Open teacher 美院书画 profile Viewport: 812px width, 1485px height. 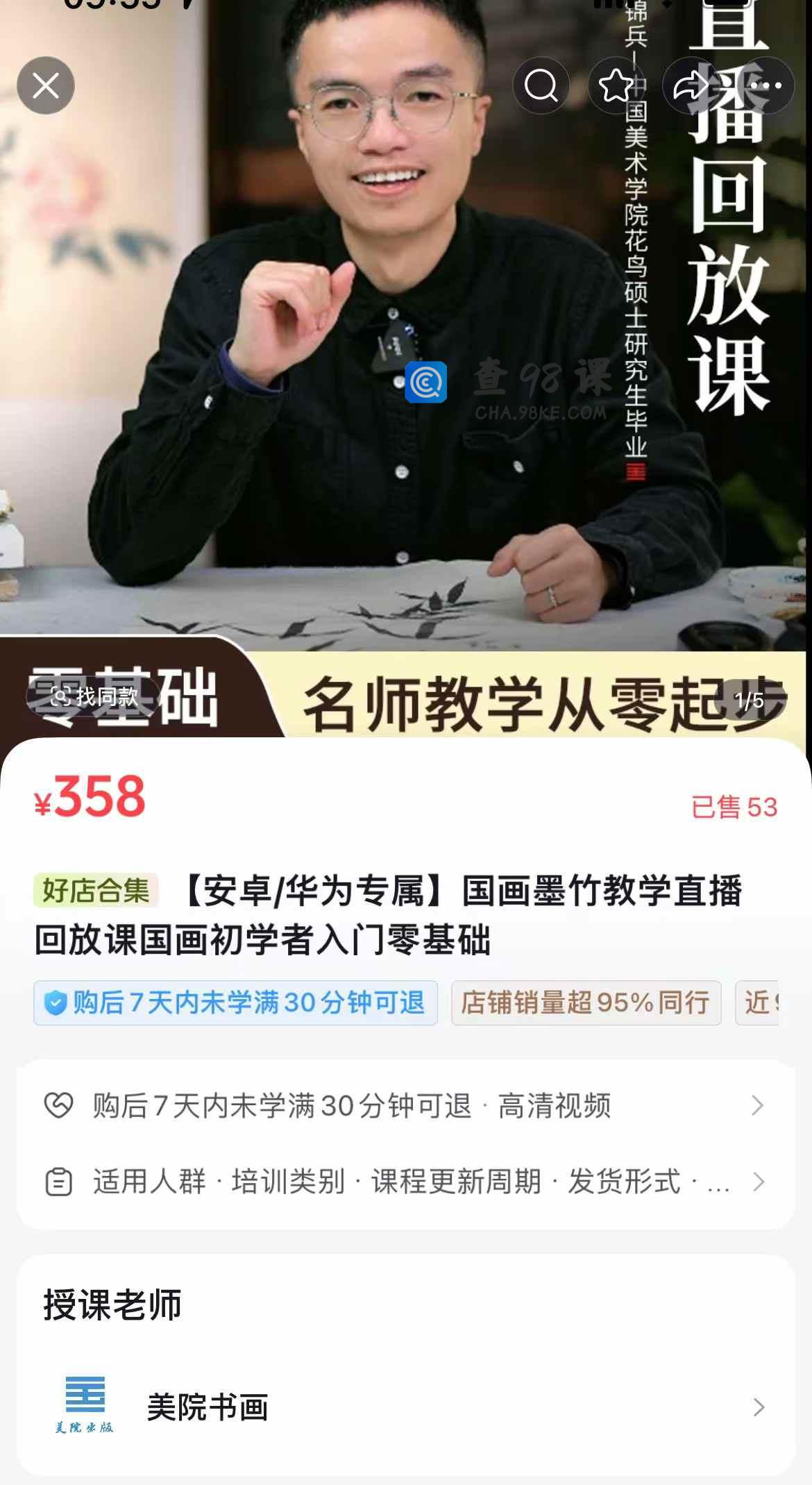[405, 1407]
